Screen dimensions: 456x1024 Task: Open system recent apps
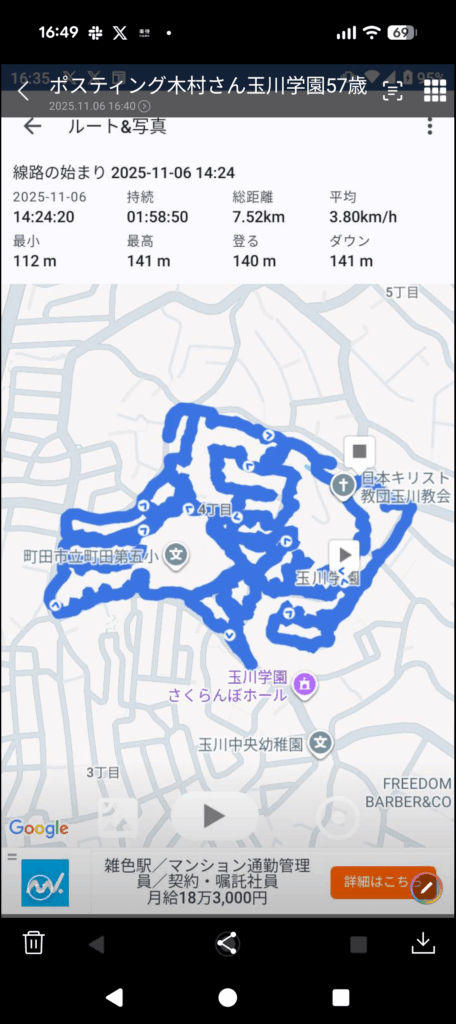pos(341,997)
